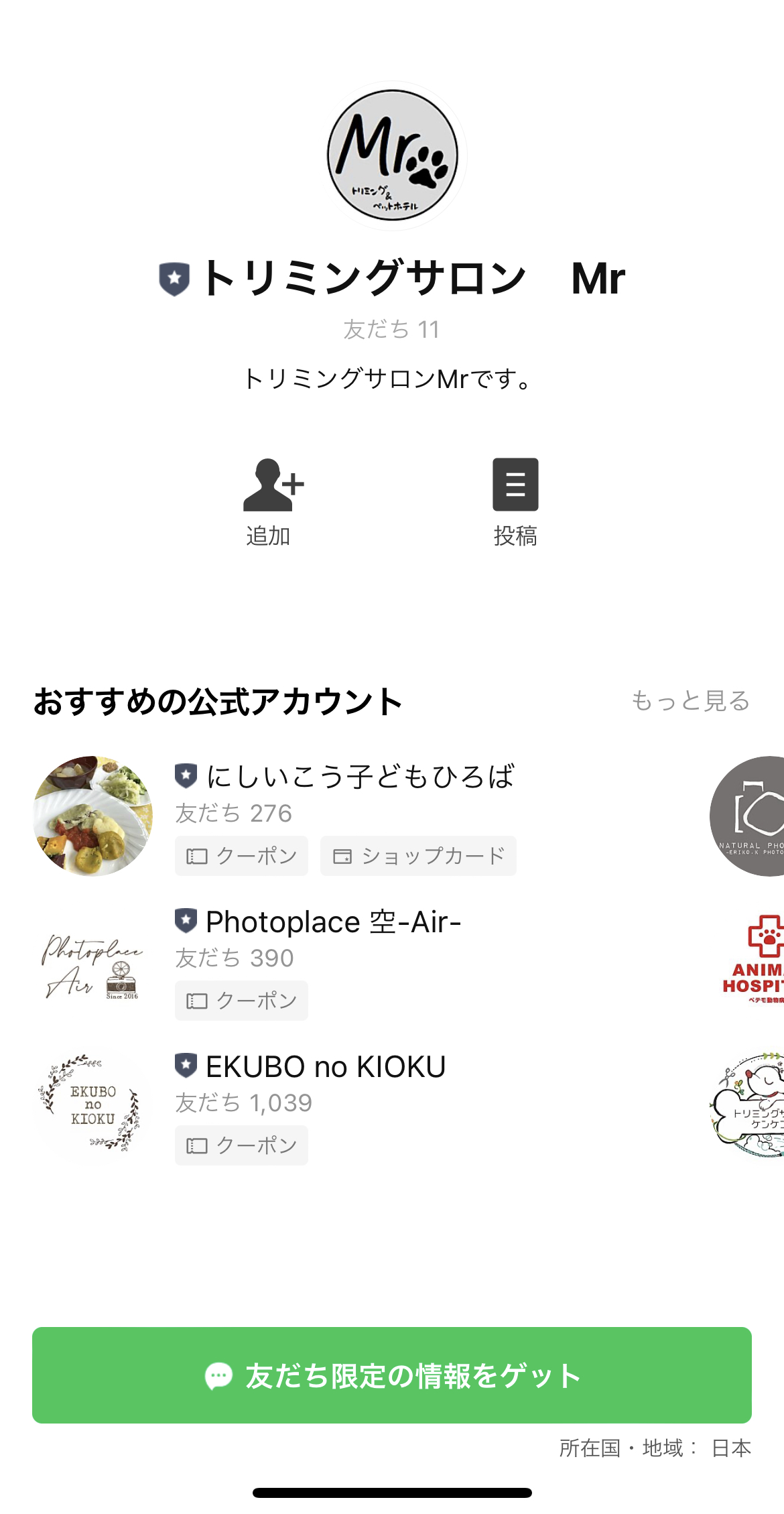
Task: Open the にしいこう子どもひろば account
Action: (x=362, y=776)
